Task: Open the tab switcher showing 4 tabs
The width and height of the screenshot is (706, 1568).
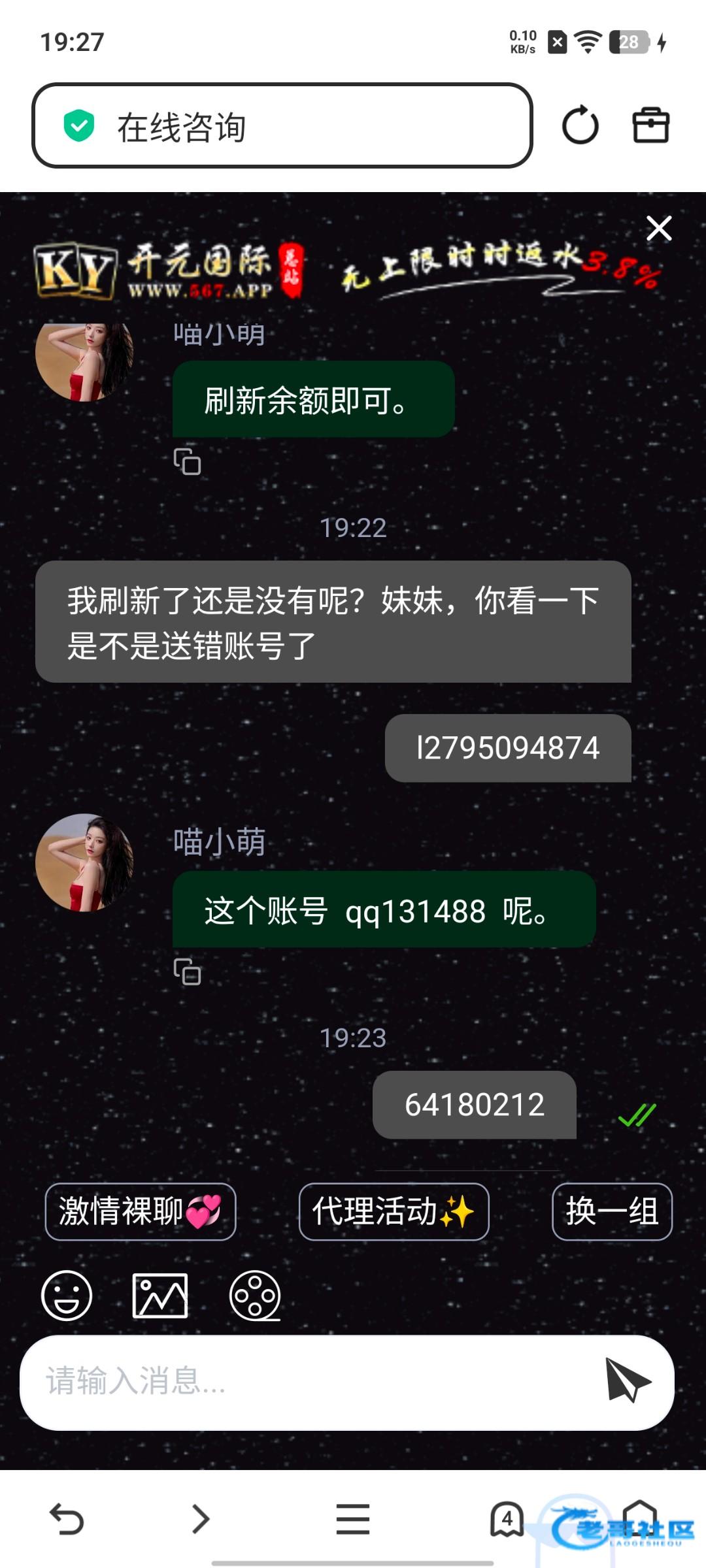Action: [507, 1518]
